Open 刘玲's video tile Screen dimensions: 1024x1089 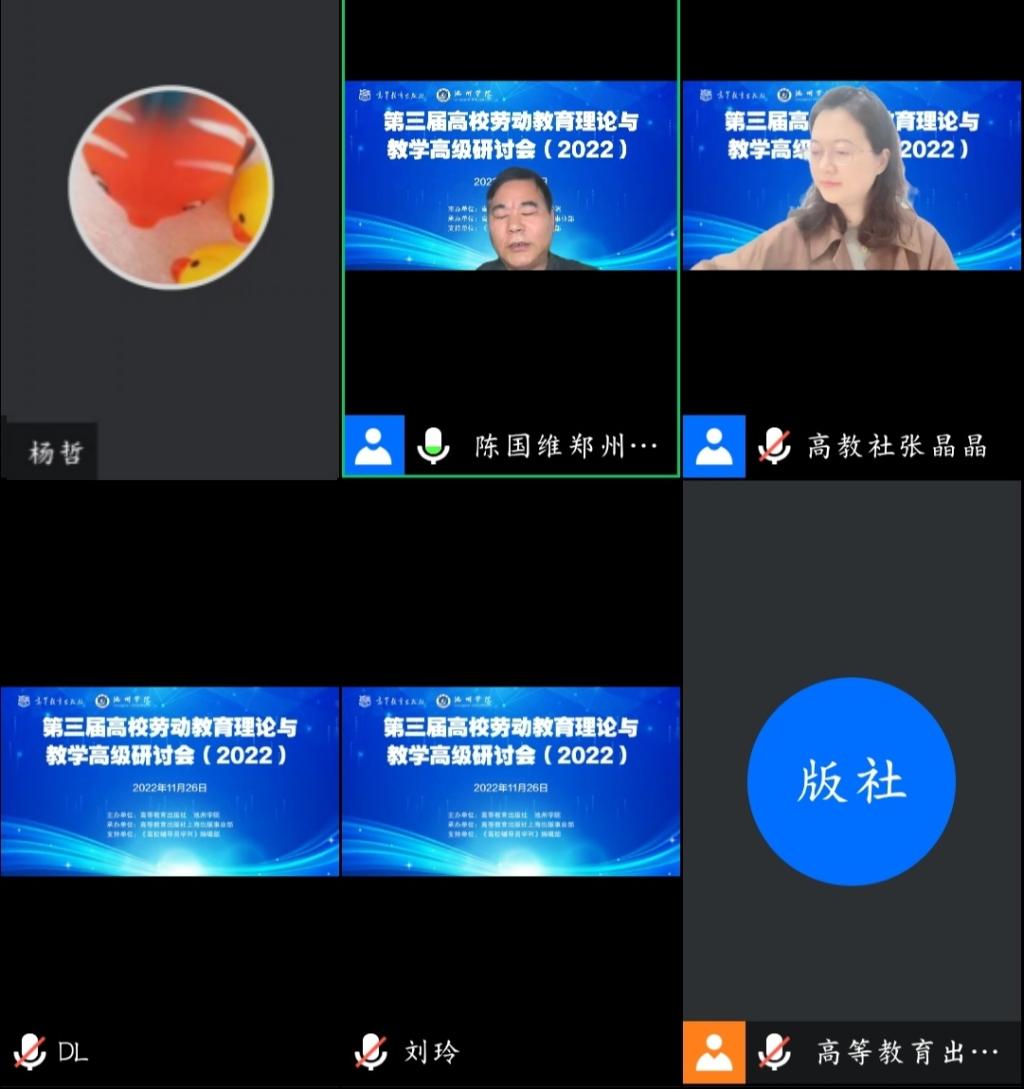pos(511,782)
